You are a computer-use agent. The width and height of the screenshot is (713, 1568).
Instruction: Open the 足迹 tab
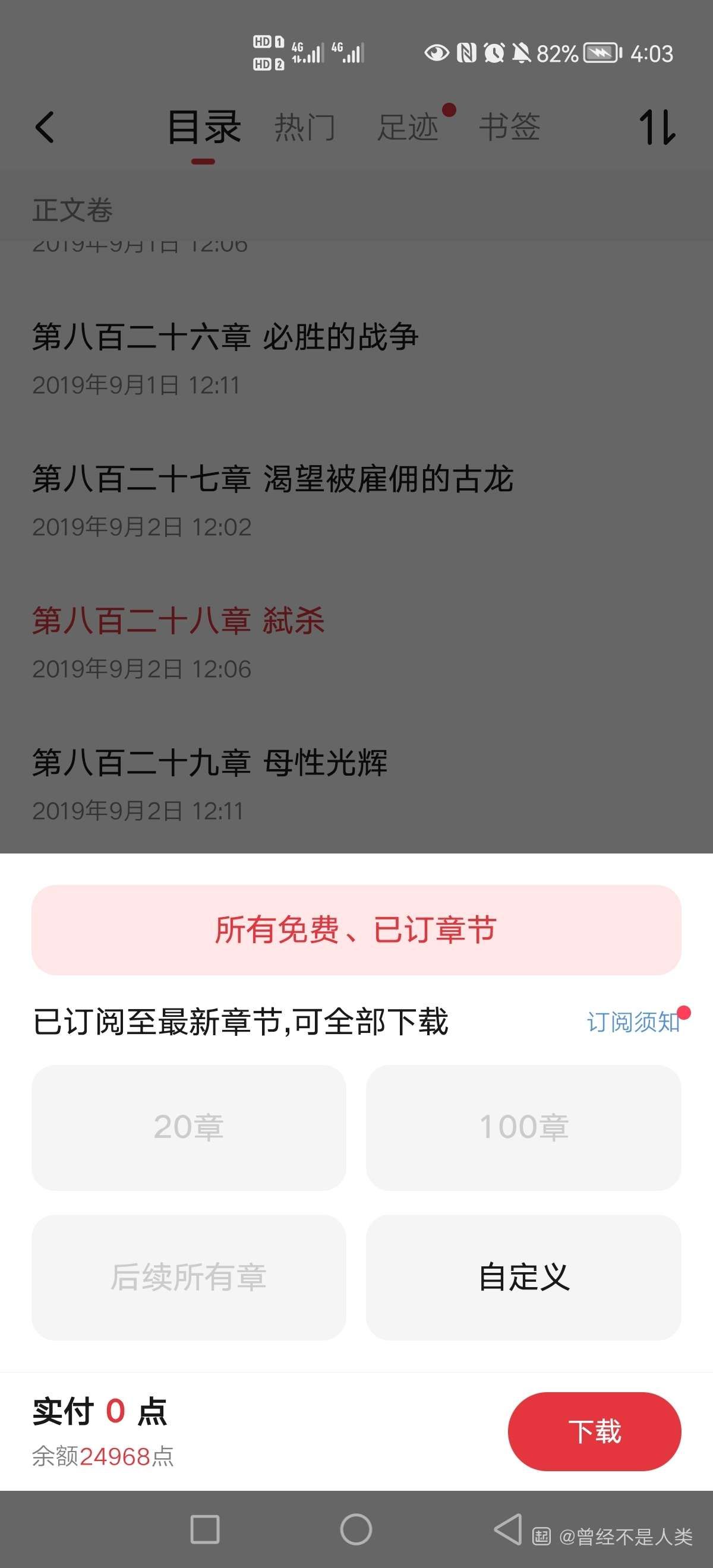[x=408, y=127]
